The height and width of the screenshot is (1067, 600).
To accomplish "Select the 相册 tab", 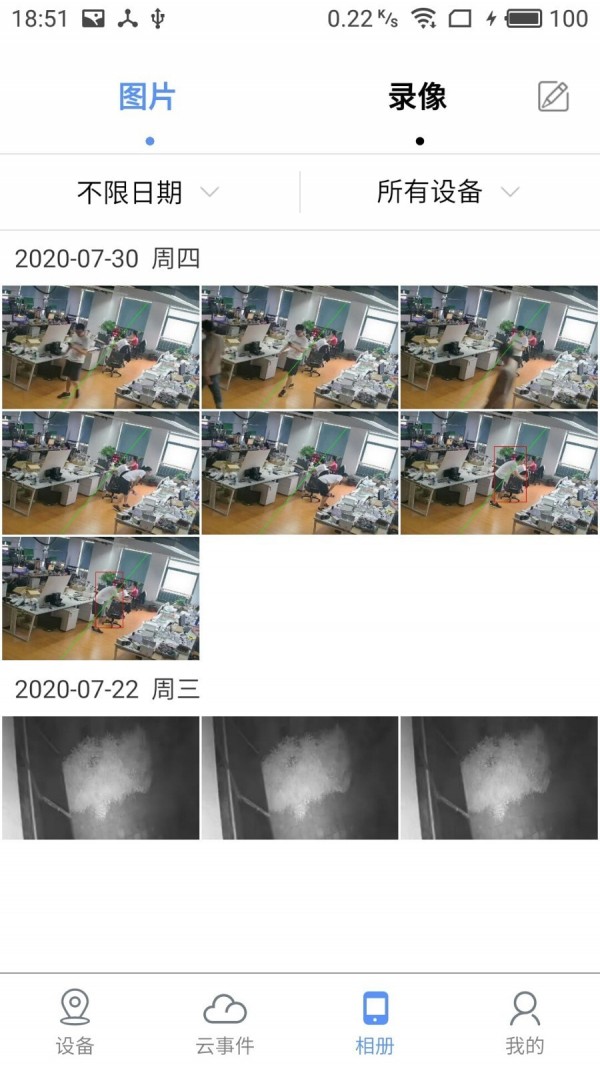I will [375, 1022].
